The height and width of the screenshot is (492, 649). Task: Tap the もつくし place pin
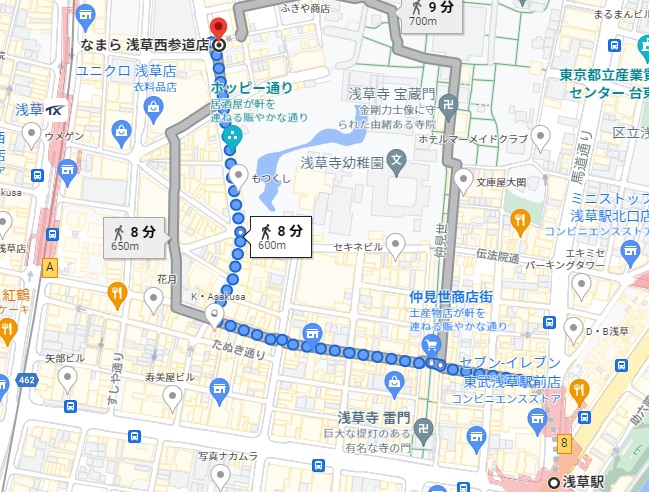(x=238, y=176)
